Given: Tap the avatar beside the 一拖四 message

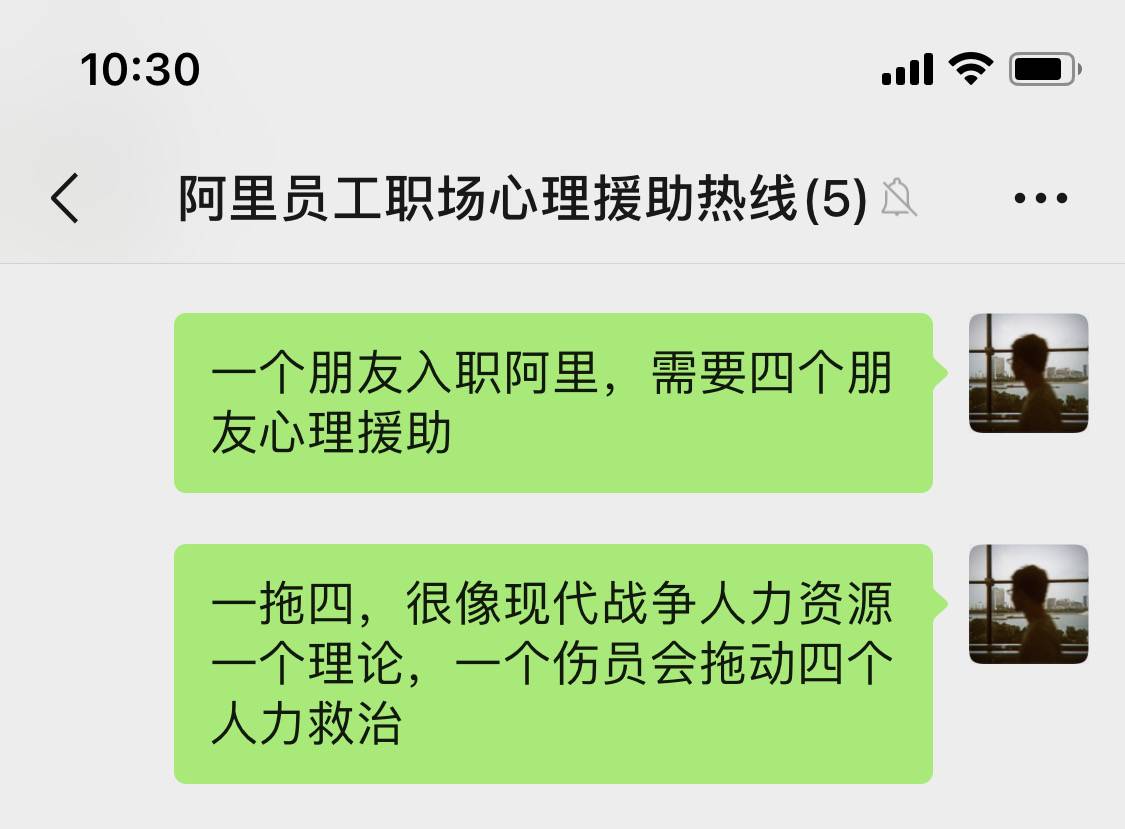Looking at the screenshot, I should click(1028, 604).
